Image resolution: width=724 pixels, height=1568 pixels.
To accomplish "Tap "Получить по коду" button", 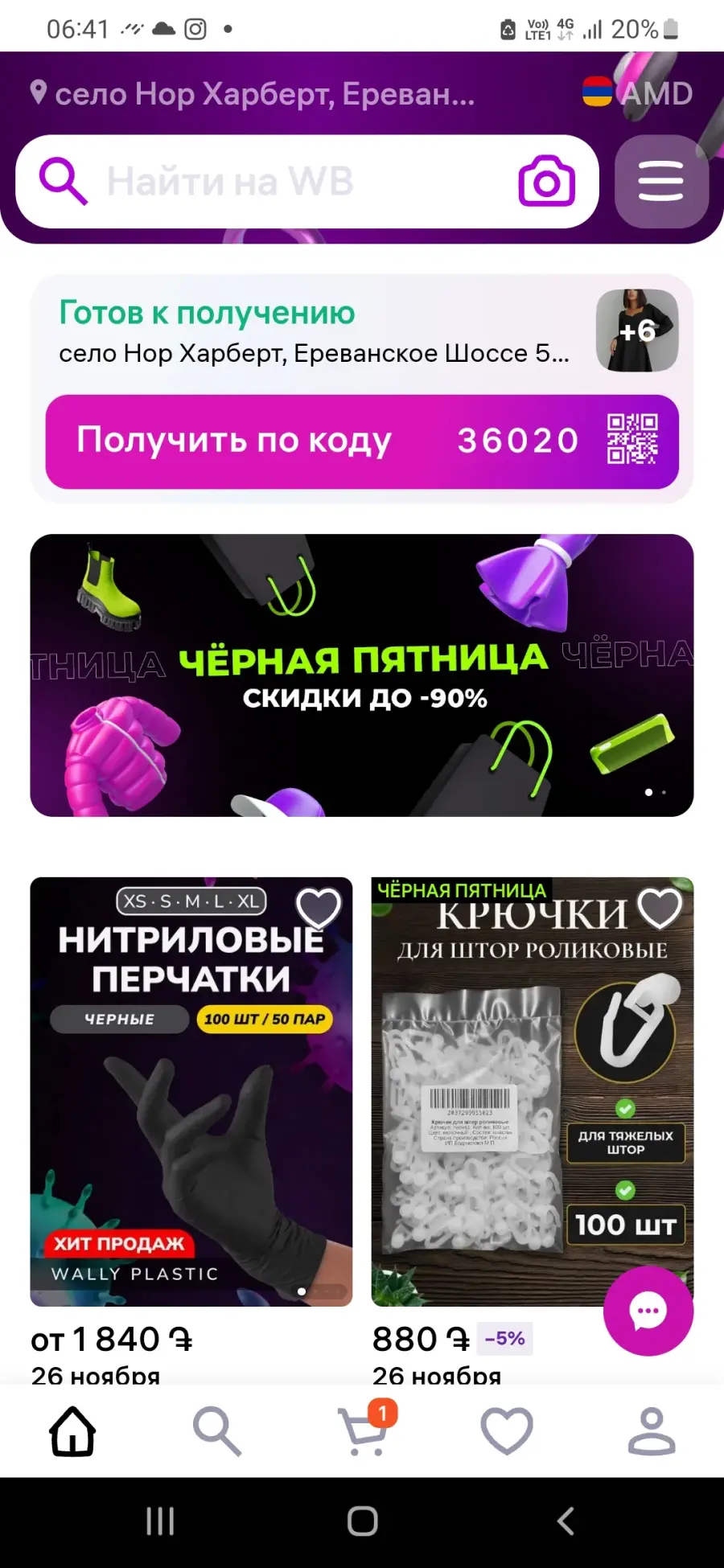I will coord(362,441).
